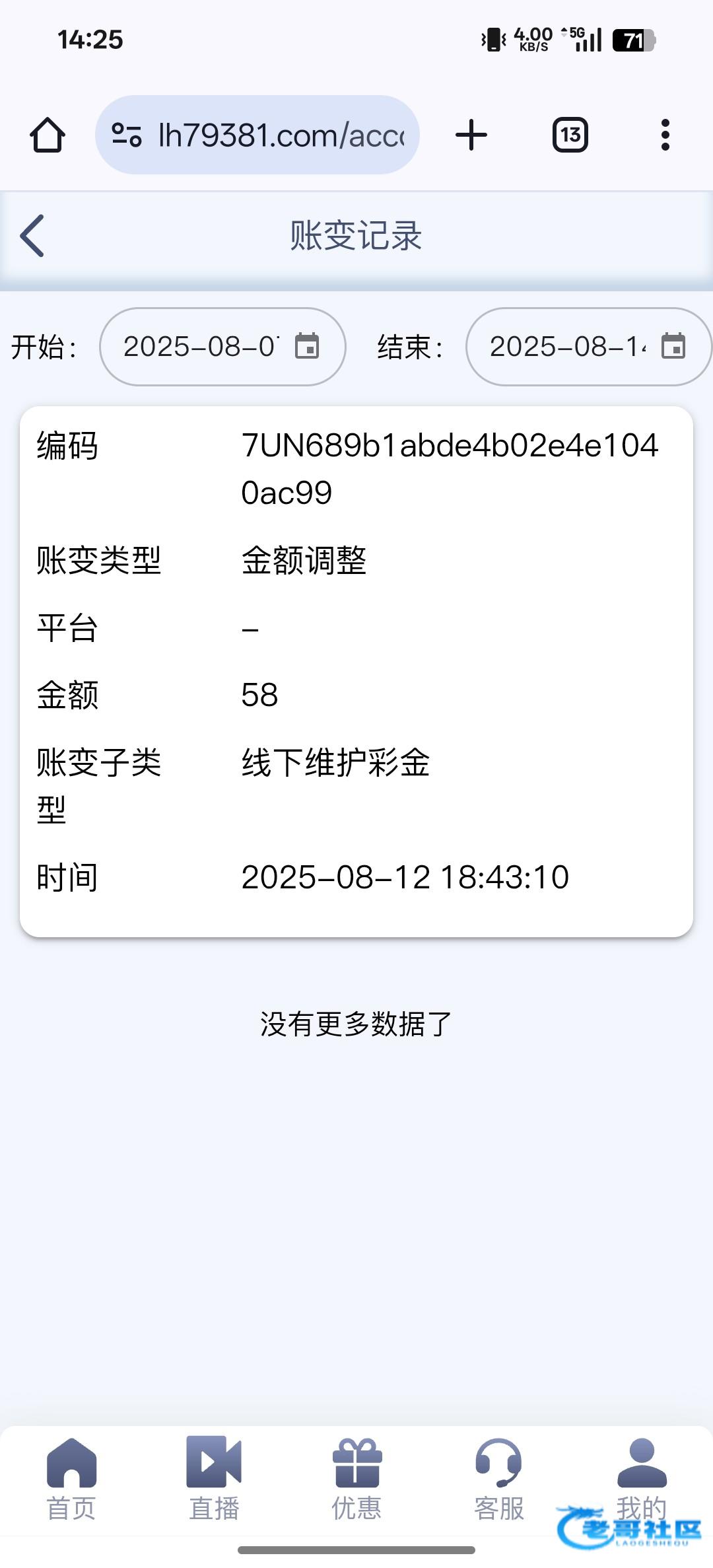The height and width of the screenshot is (1568, 713).
Task: Go back from the 账变记录 page
Action: (32, 236)
